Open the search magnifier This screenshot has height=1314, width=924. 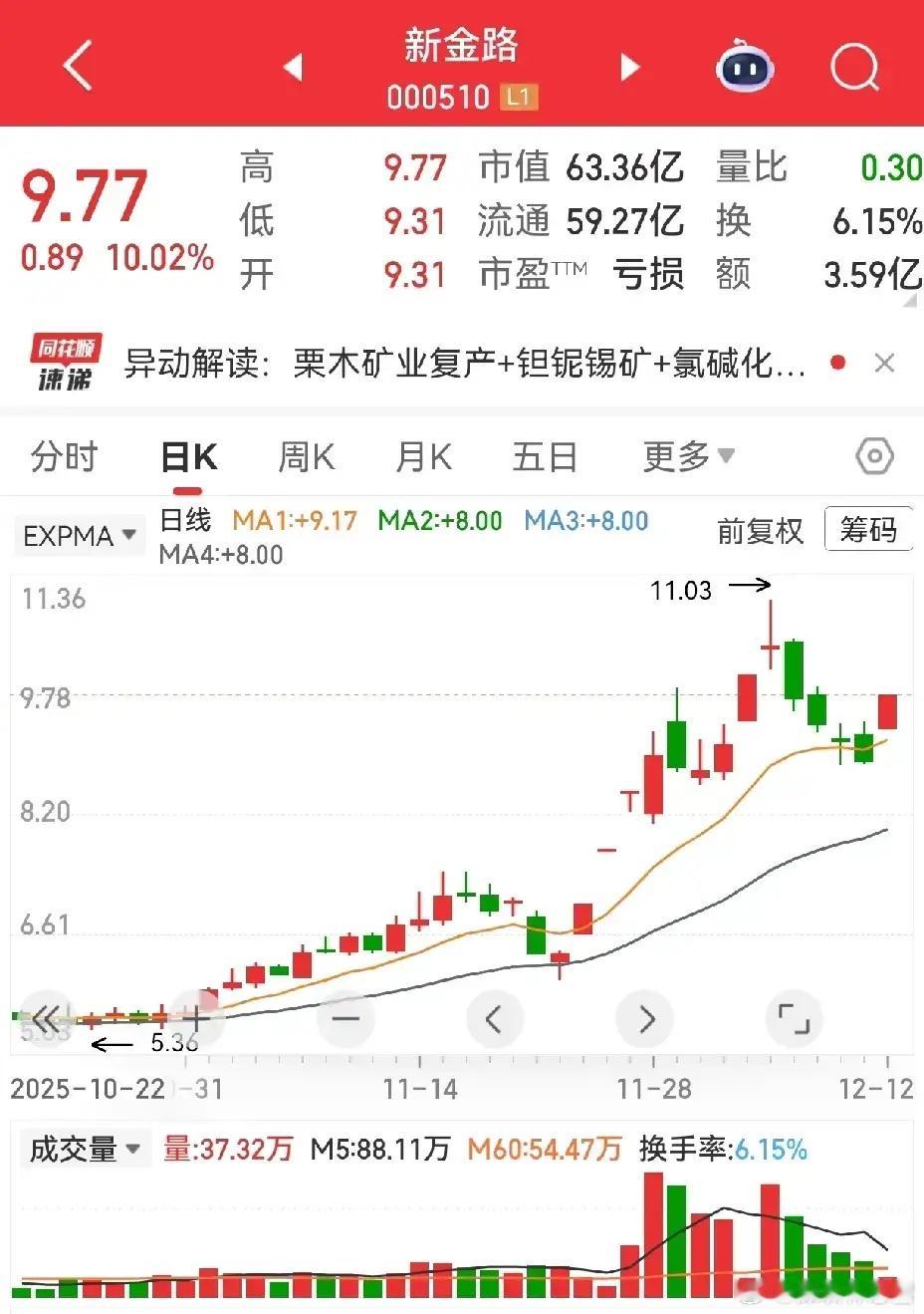(x=854, y=67)
